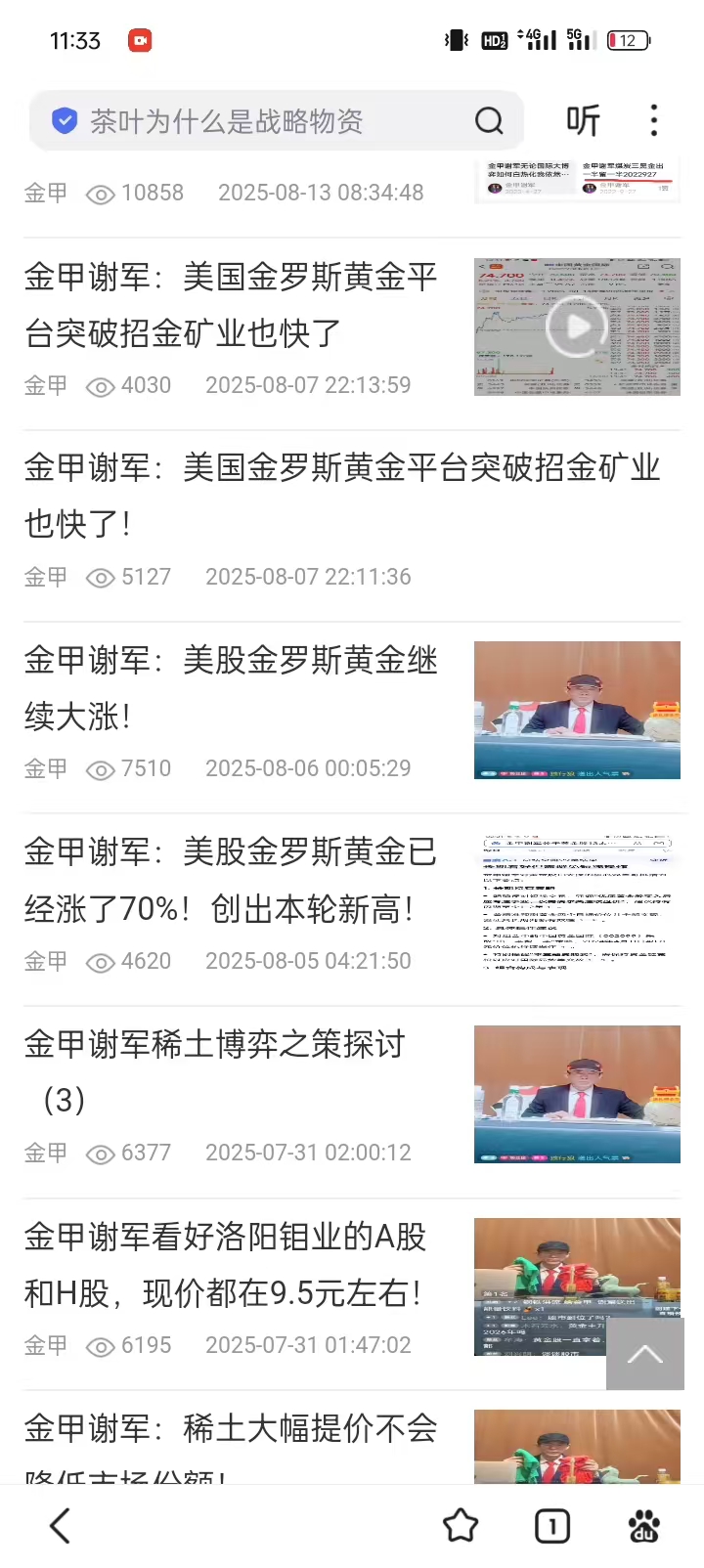Play the video thumbnail with the stock chart
The width and height of the screenshot is (704, 1568).
pyautogui.click(x=577, y=327)
